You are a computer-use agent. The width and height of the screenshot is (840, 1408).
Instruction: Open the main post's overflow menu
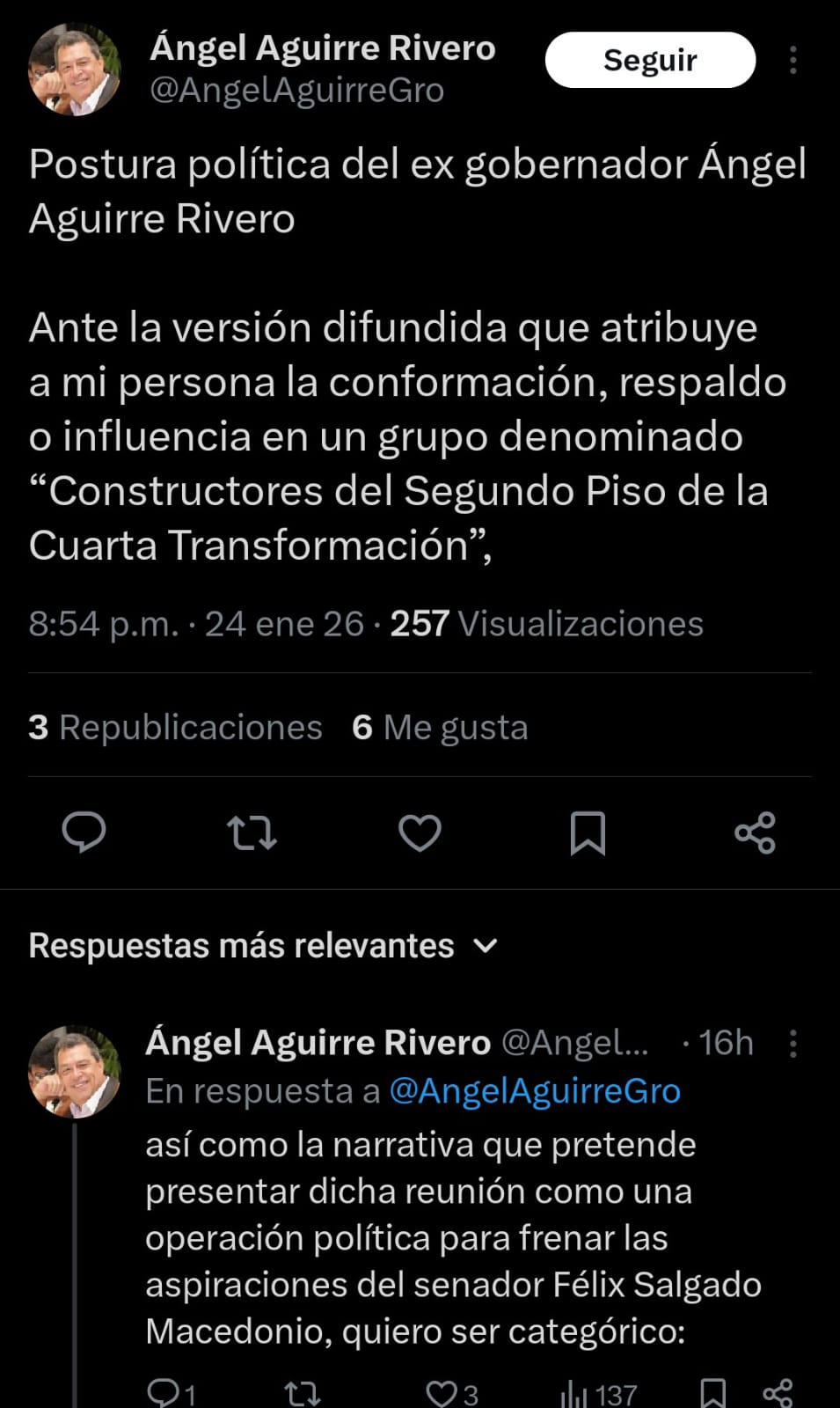tap(793, 60)
